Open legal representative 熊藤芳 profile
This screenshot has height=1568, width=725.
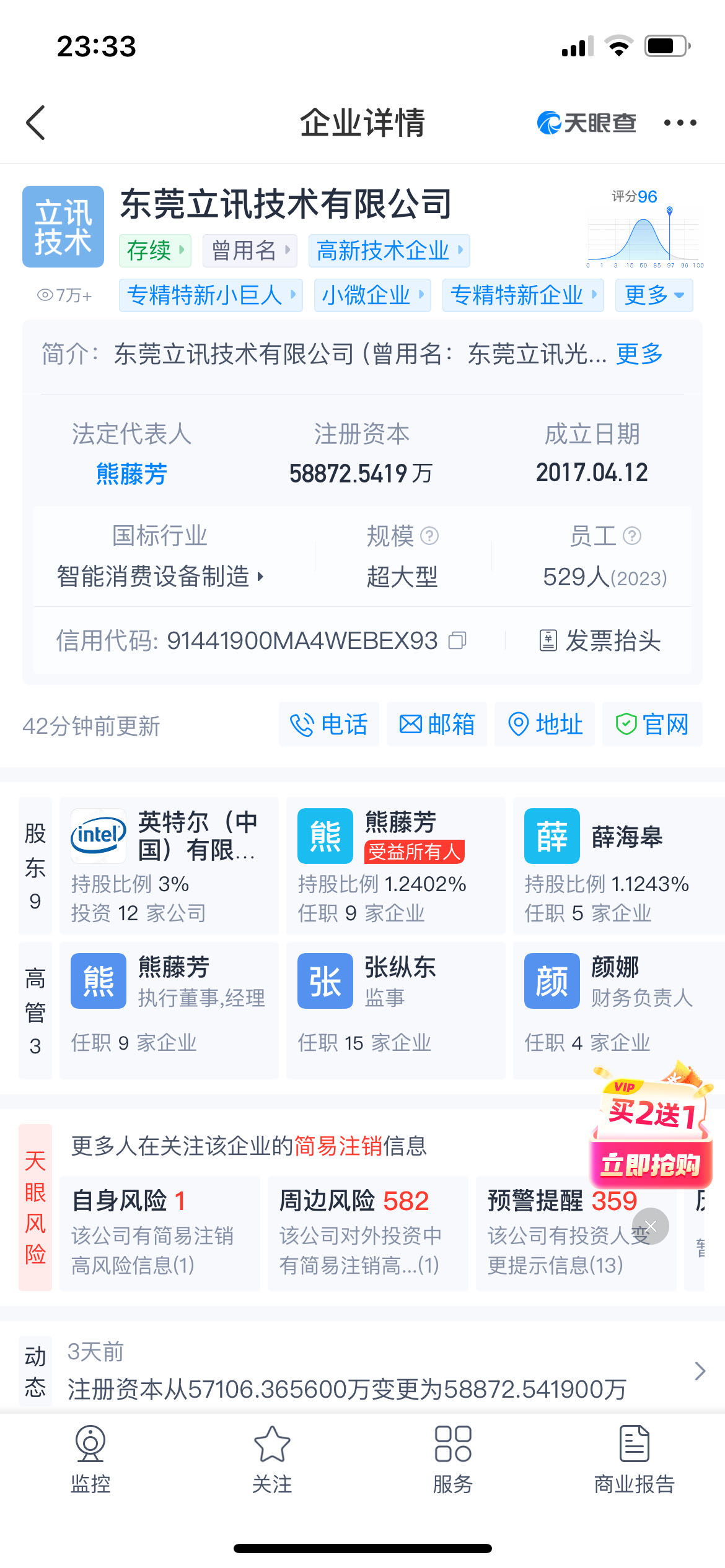point(131,474)
